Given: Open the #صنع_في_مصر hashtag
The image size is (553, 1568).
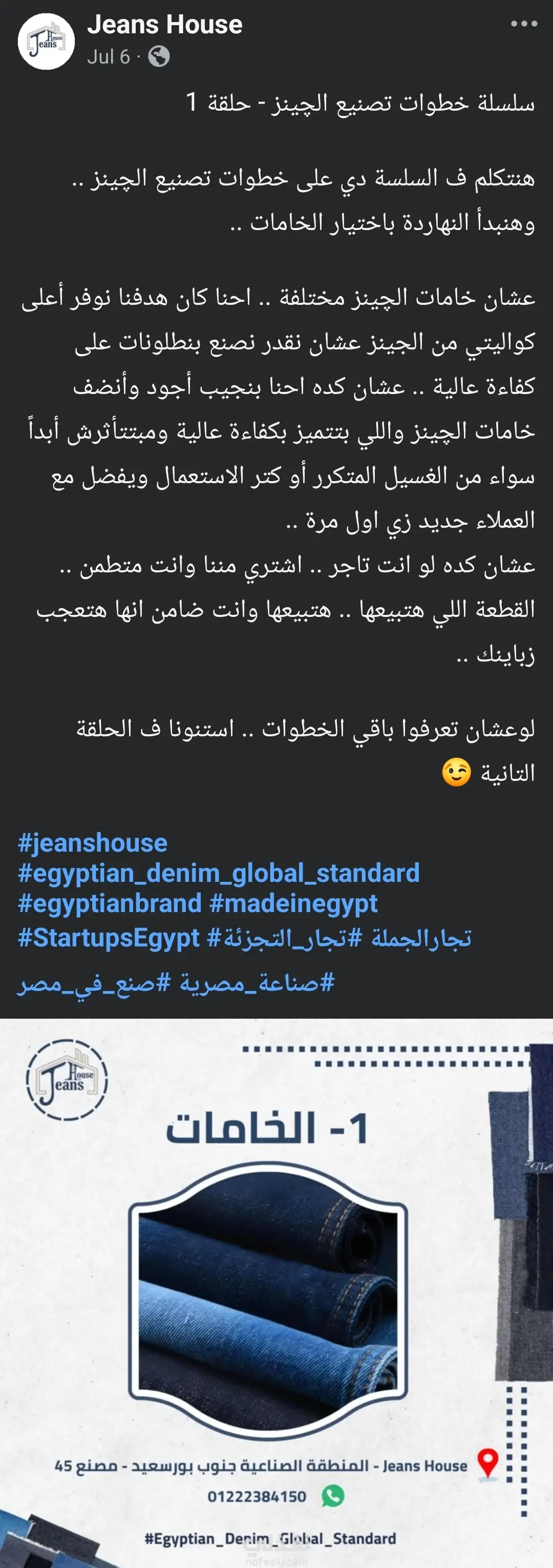Looking at the screenshot, I should (x=91, y=982).
